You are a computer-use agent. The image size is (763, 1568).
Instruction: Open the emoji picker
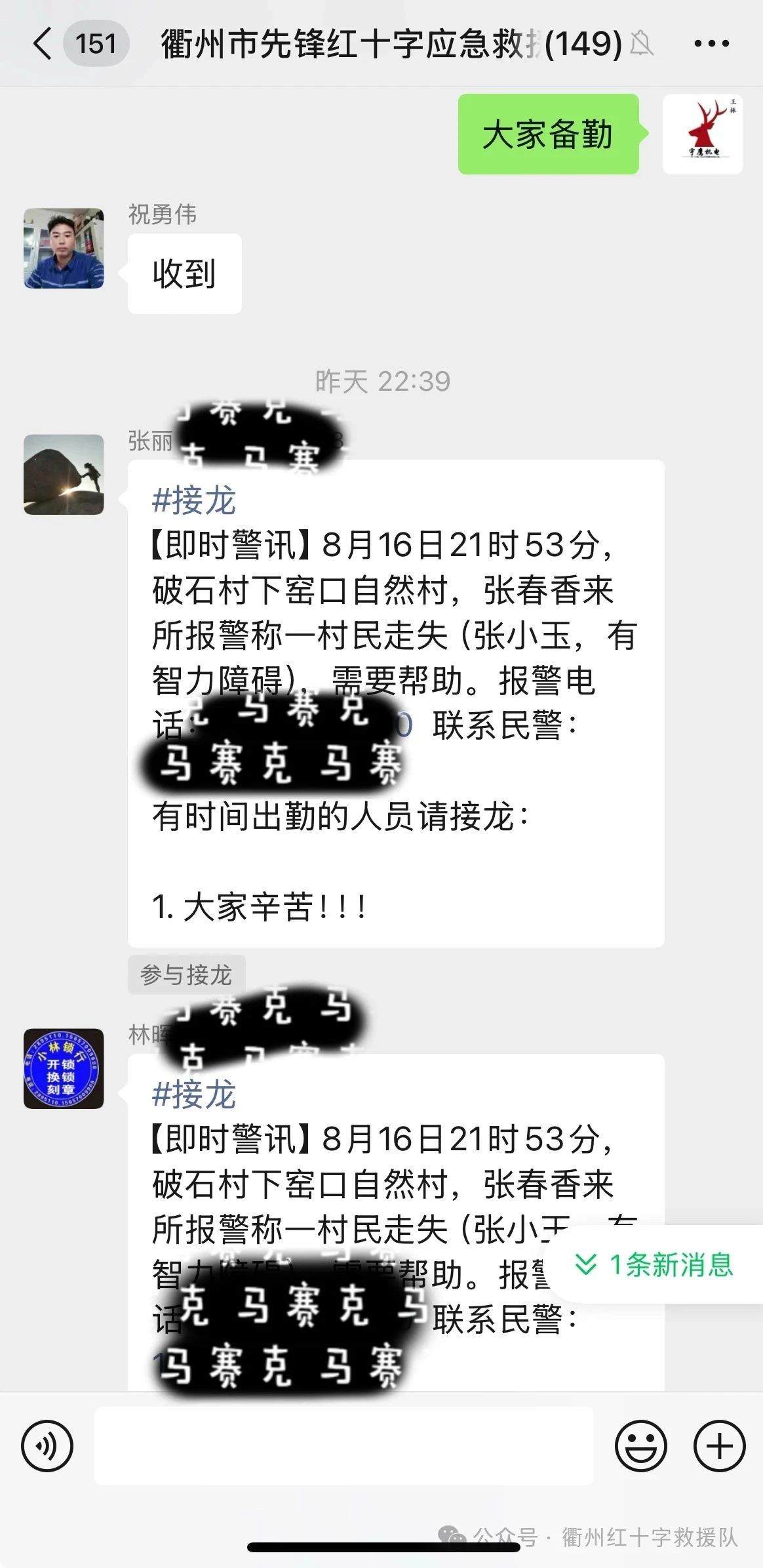point(640,1446)
